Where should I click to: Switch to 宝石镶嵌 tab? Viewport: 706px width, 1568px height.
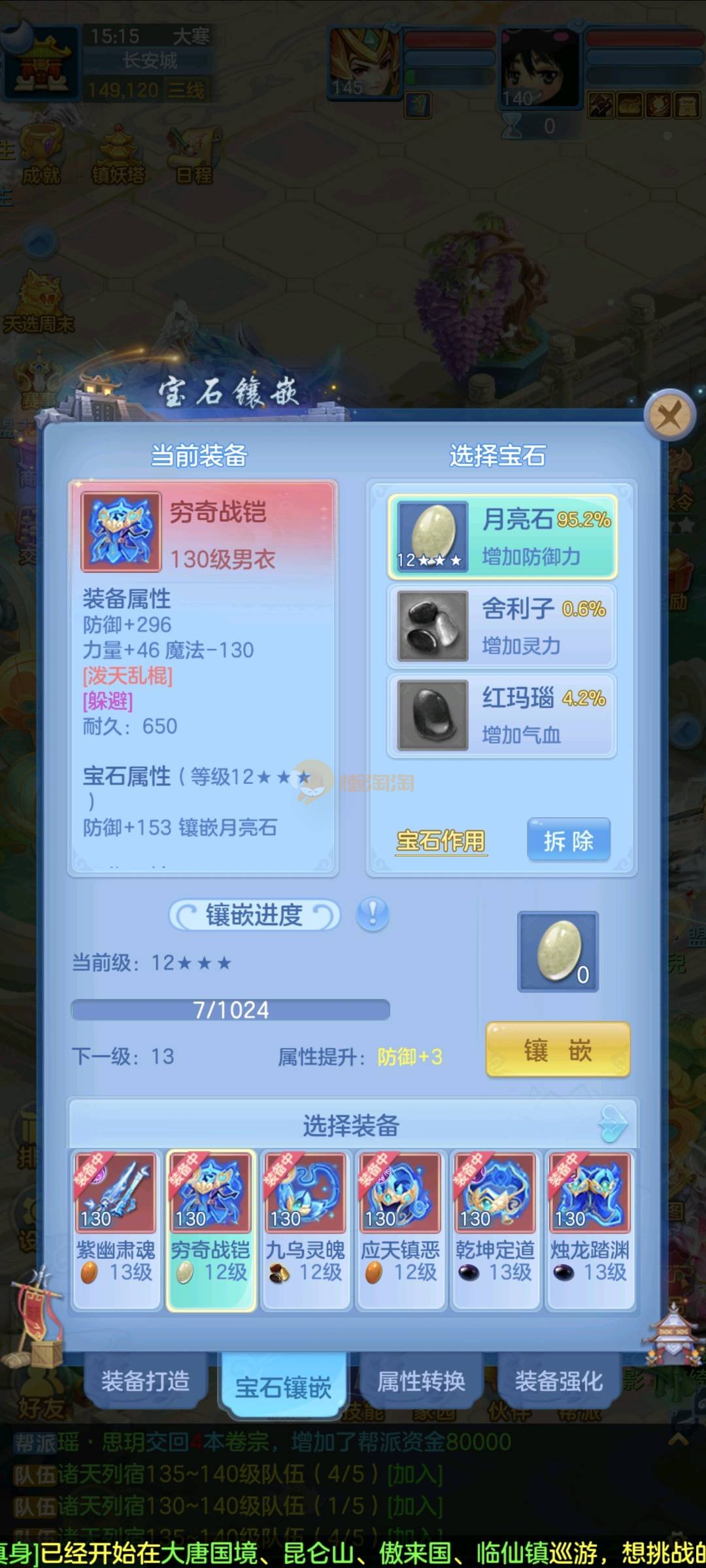[x=283, y=1386]
